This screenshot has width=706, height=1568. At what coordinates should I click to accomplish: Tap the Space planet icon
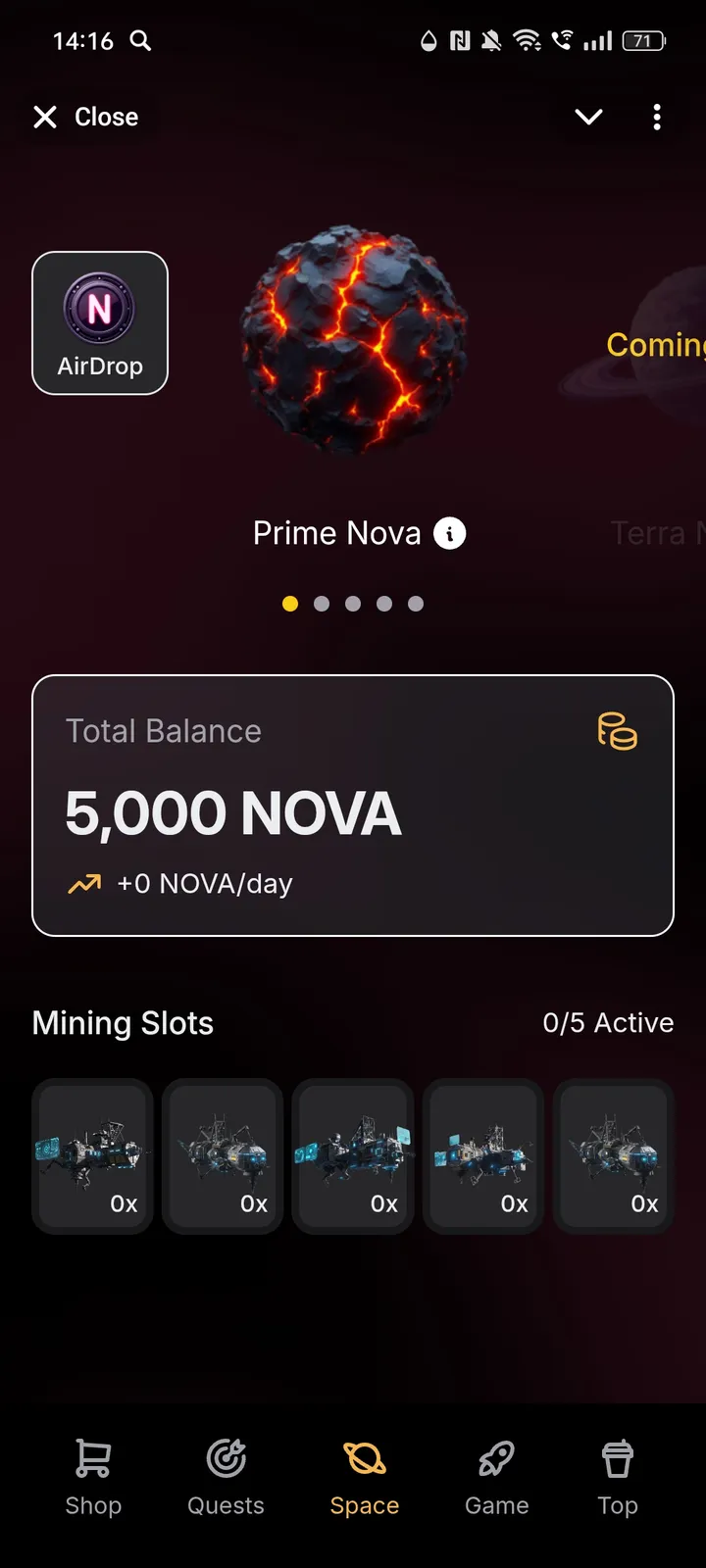(364, 1456)
